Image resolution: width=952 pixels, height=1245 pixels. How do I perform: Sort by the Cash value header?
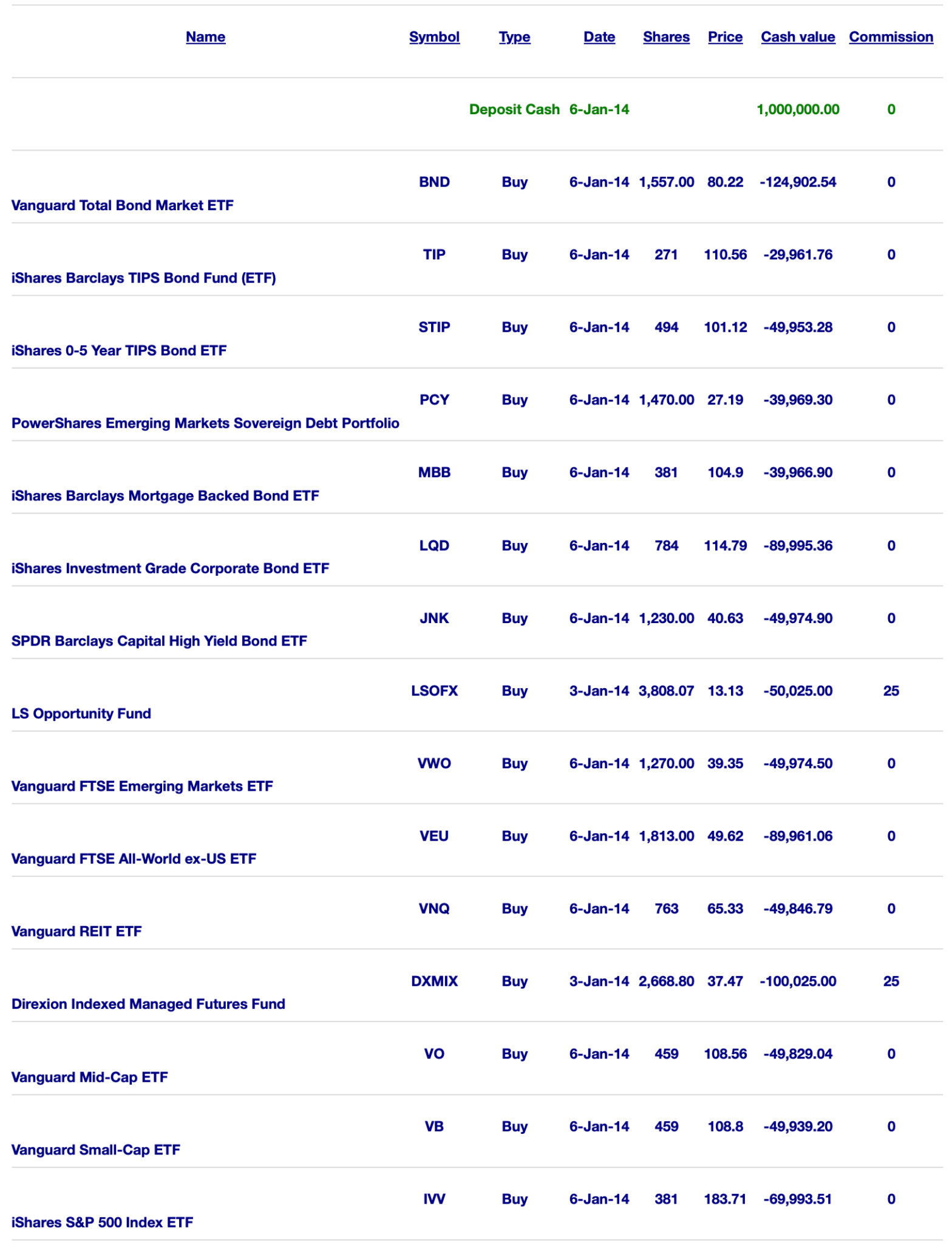click(x=798, y=37)
